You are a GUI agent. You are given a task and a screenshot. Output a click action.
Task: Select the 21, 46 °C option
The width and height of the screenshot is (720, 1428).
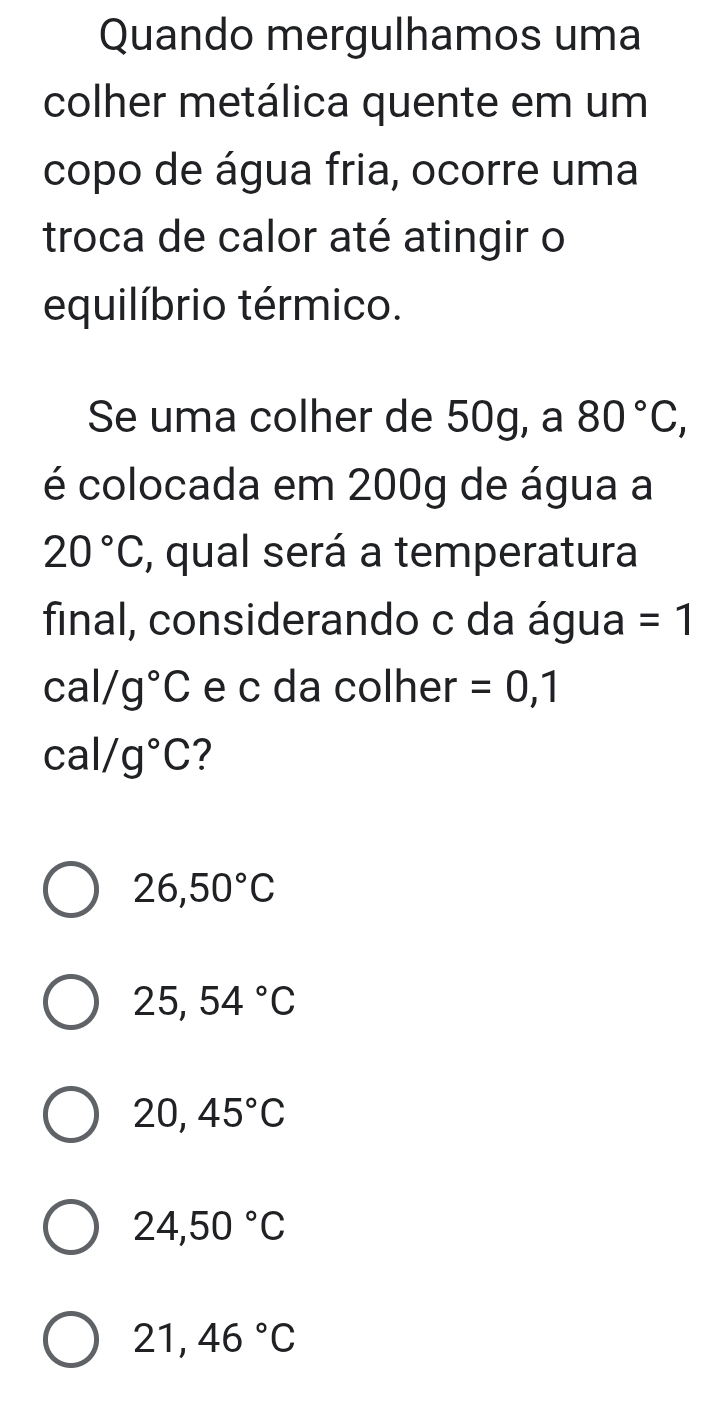click(72, 1338)
